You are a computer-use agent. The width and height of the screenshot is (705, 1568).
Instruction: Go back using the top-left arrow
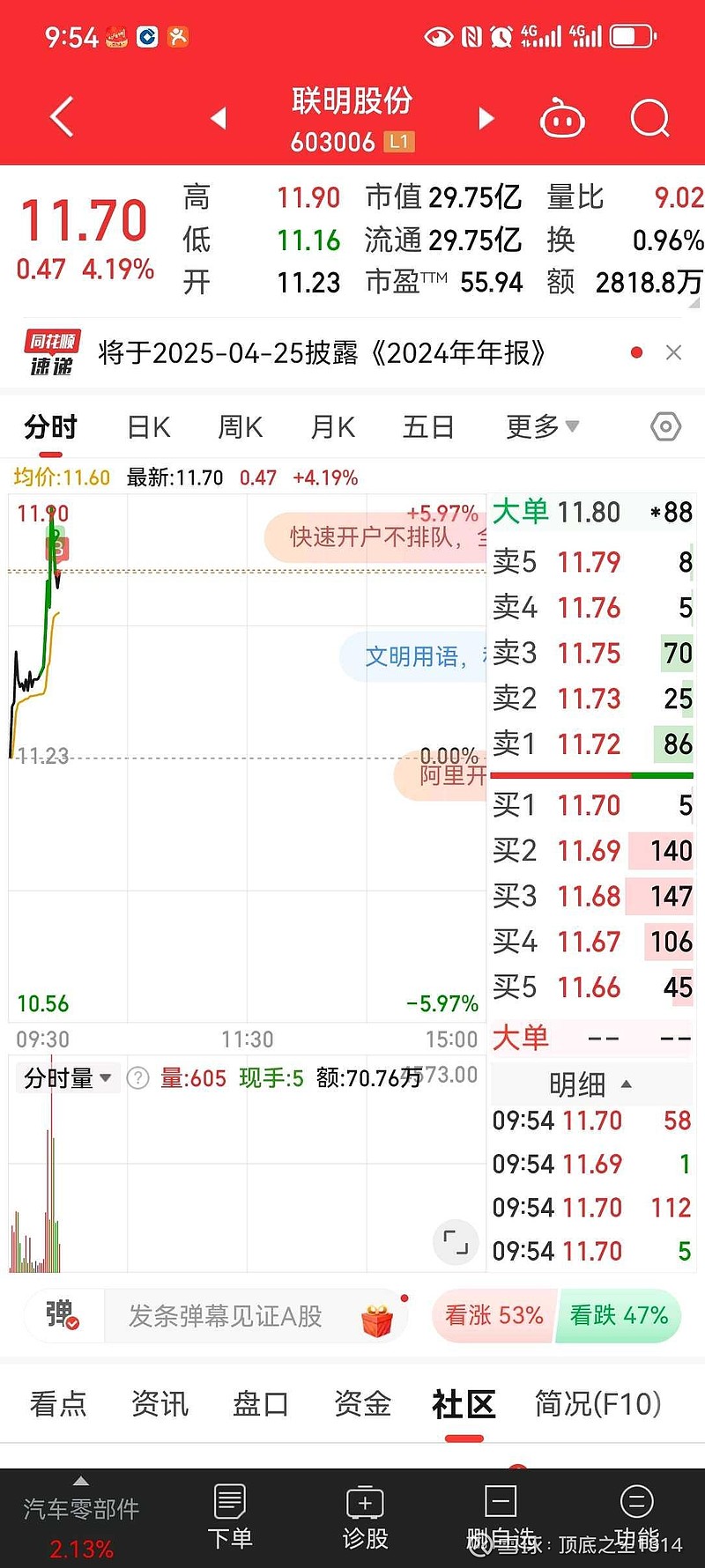pos(62,117)
